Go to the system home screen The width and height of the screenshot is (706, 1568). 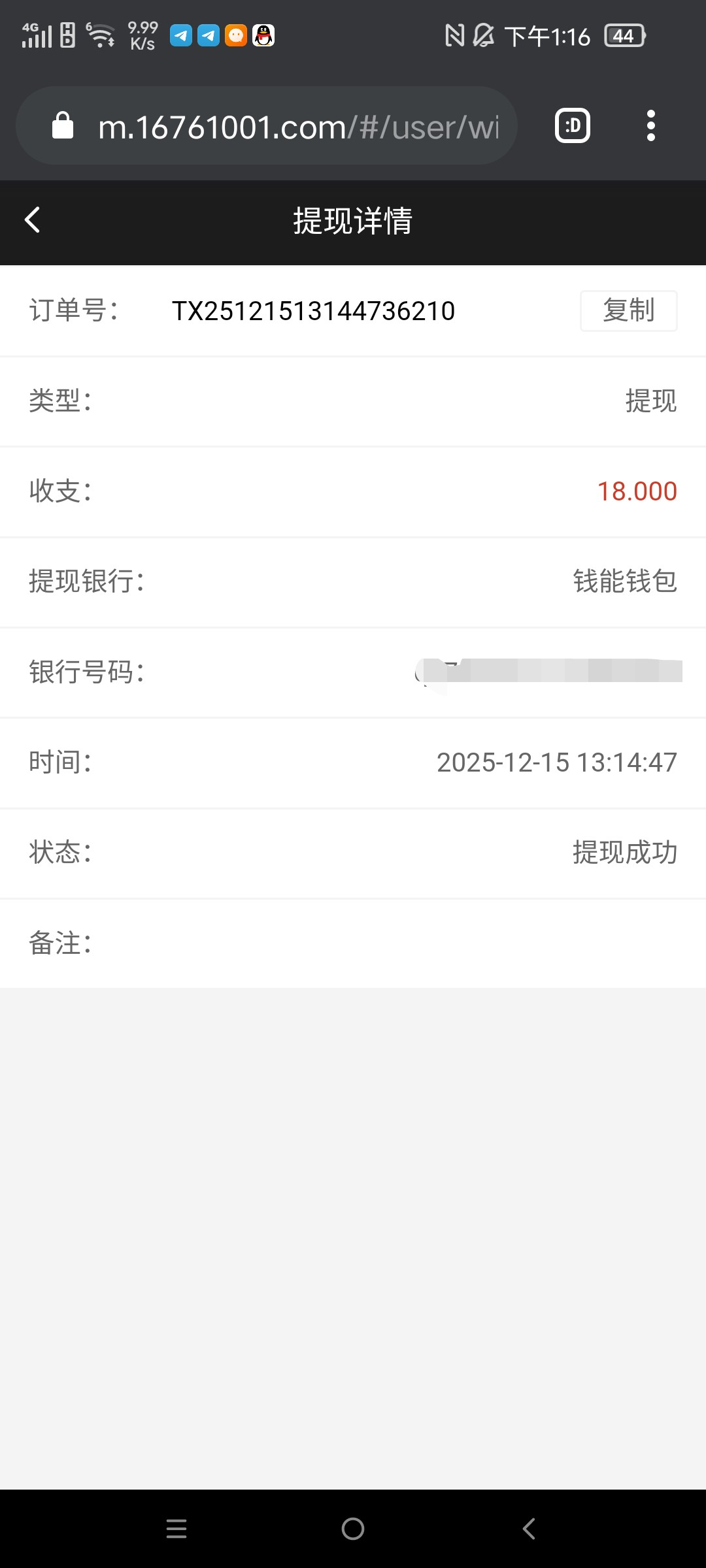353,1529
